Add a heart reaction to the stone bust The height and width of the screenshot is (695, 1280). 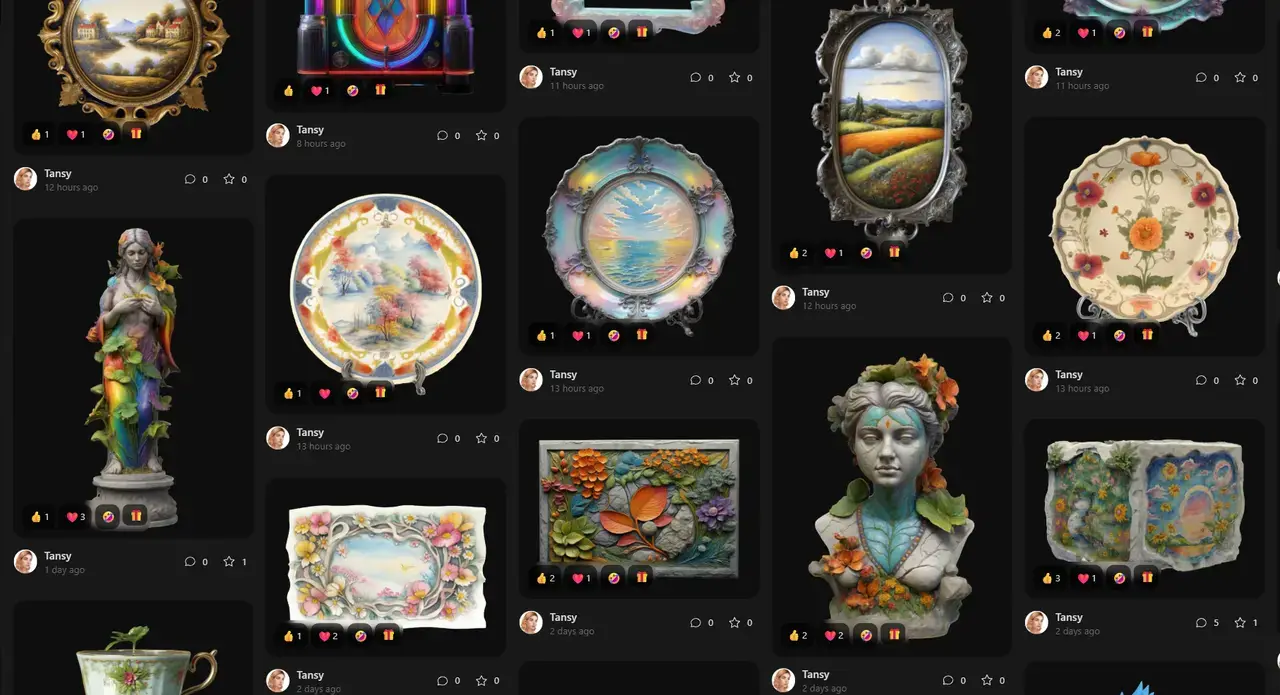coord(832,635)
